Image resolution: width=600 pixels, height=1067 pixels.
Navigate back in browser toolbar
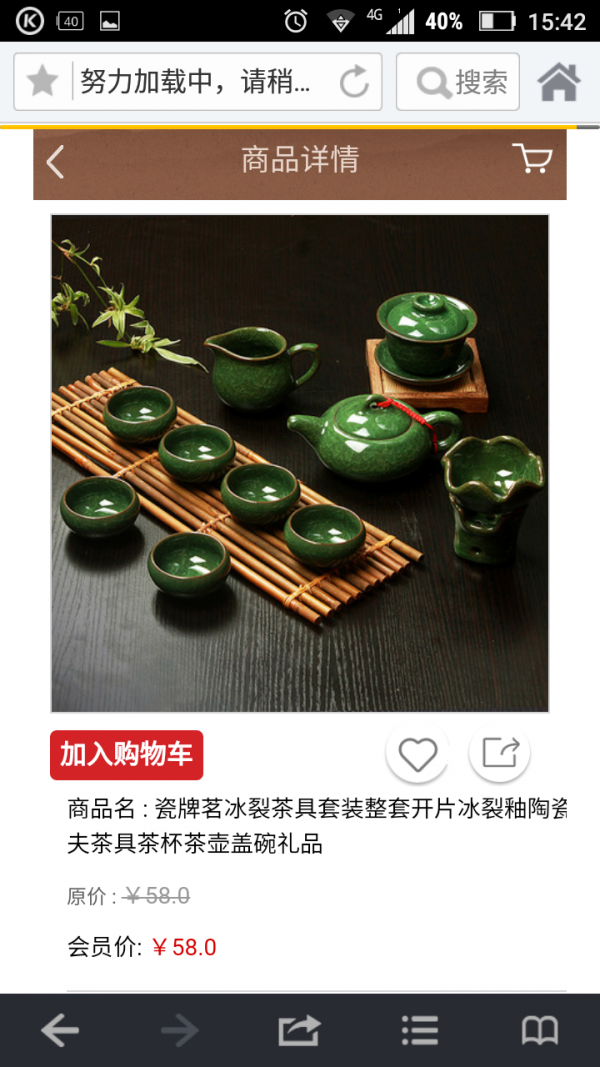coord(60,1030)
